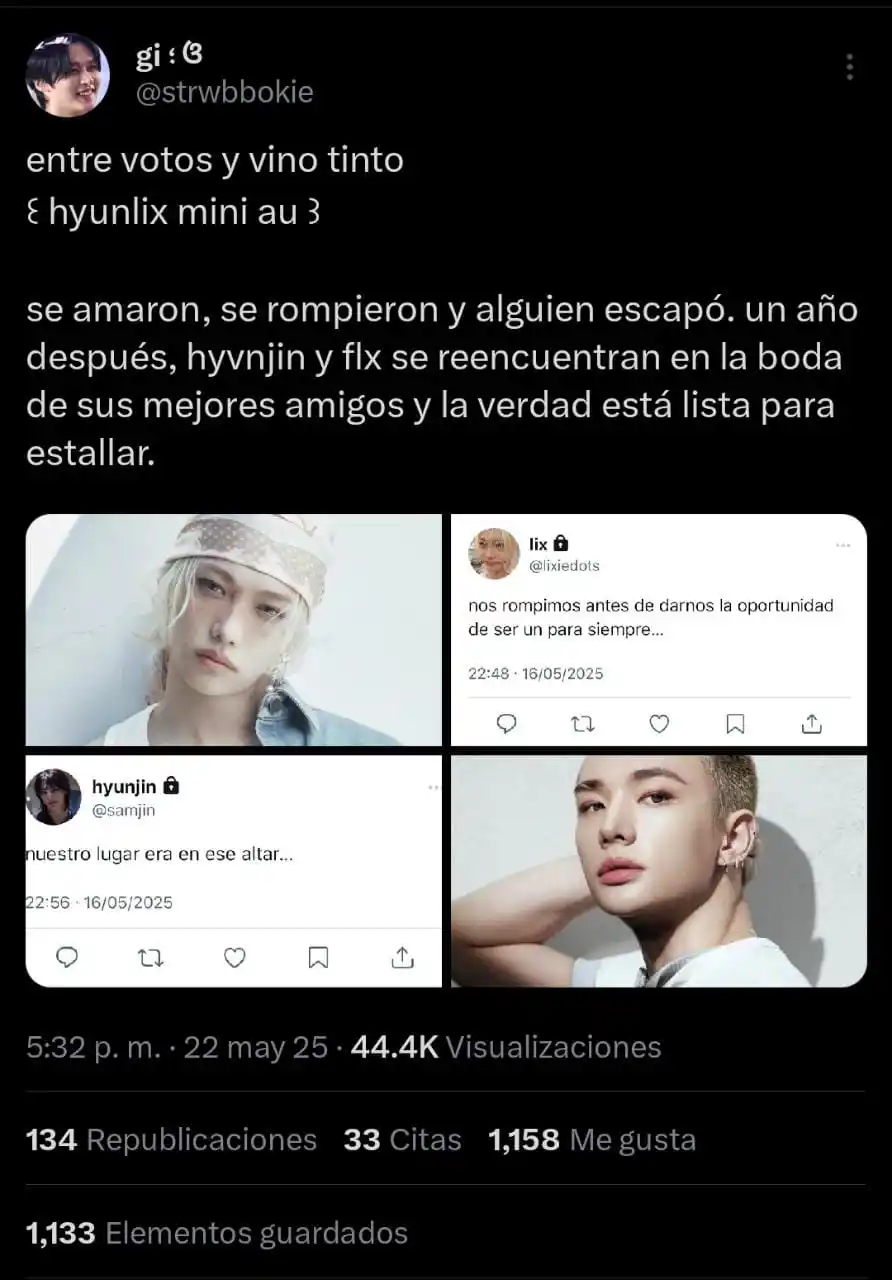Open the blonde headscarf photo
The height and width of the screenshot is (1280, 892).
point(234,630)
